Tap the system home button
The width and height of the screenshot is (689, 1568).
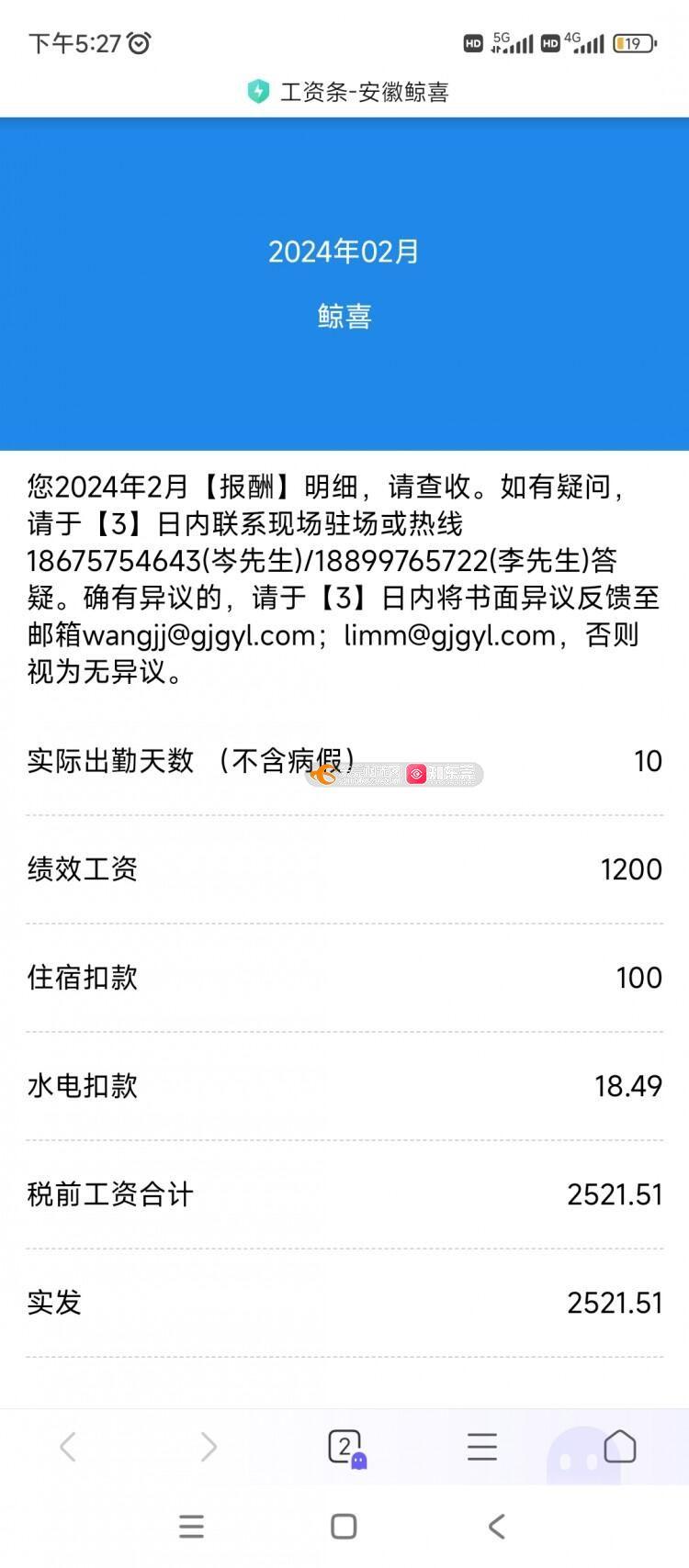(344, 1527)
